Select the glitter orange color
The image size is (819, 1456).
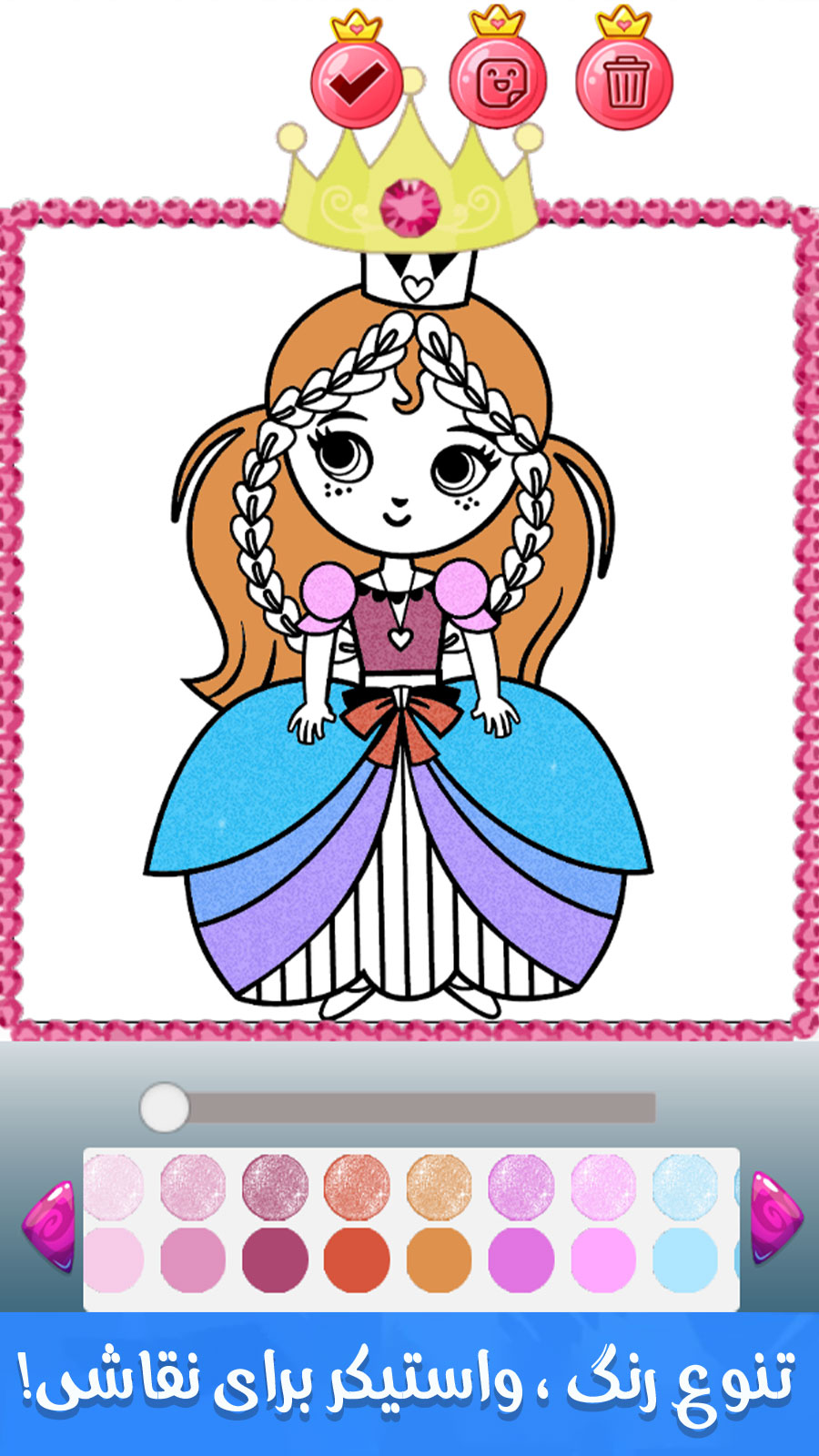(x=439, y=1187)
